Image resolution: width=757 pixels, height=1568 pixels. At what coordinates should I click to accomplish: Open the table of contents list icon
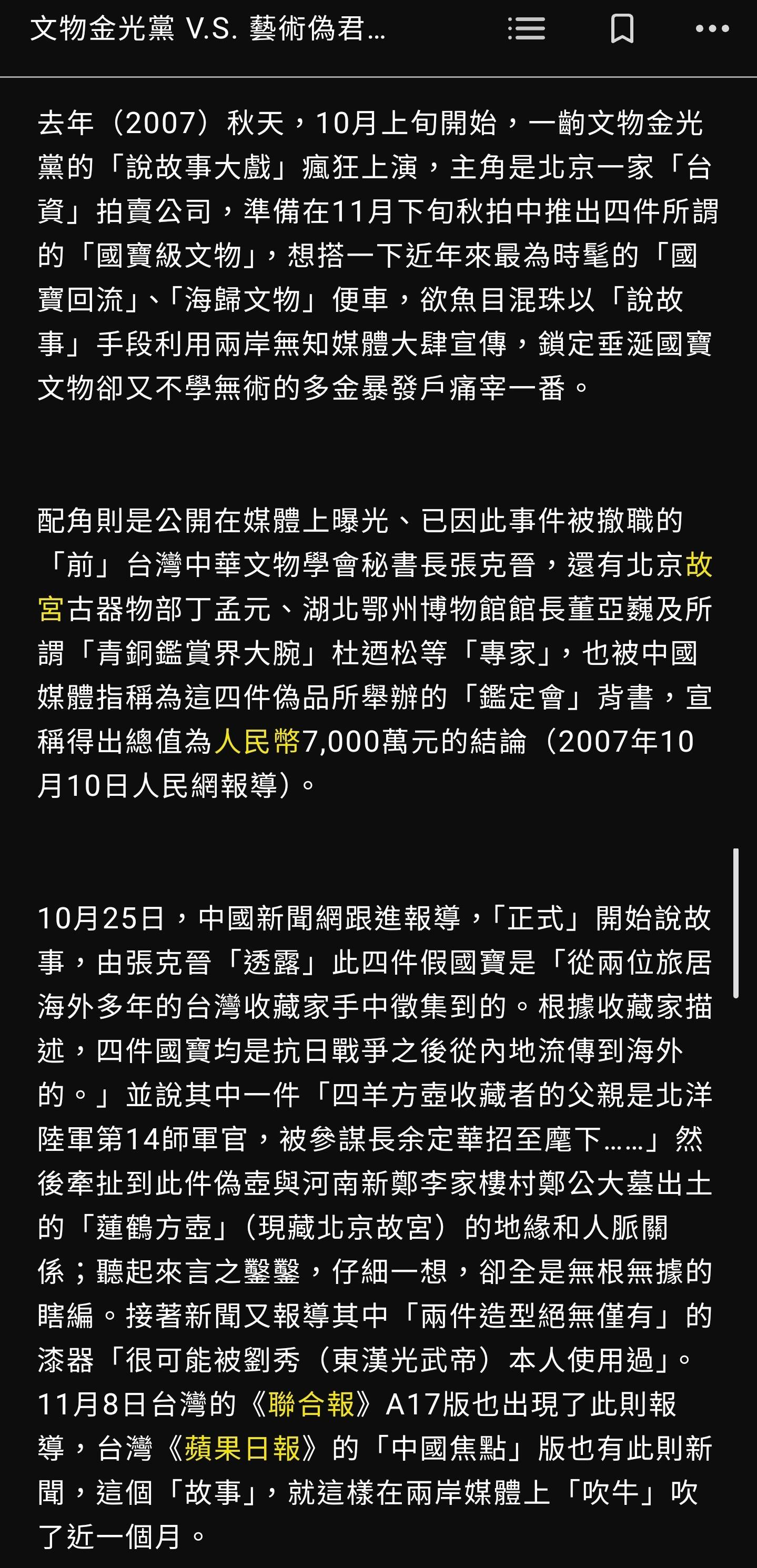526,28
